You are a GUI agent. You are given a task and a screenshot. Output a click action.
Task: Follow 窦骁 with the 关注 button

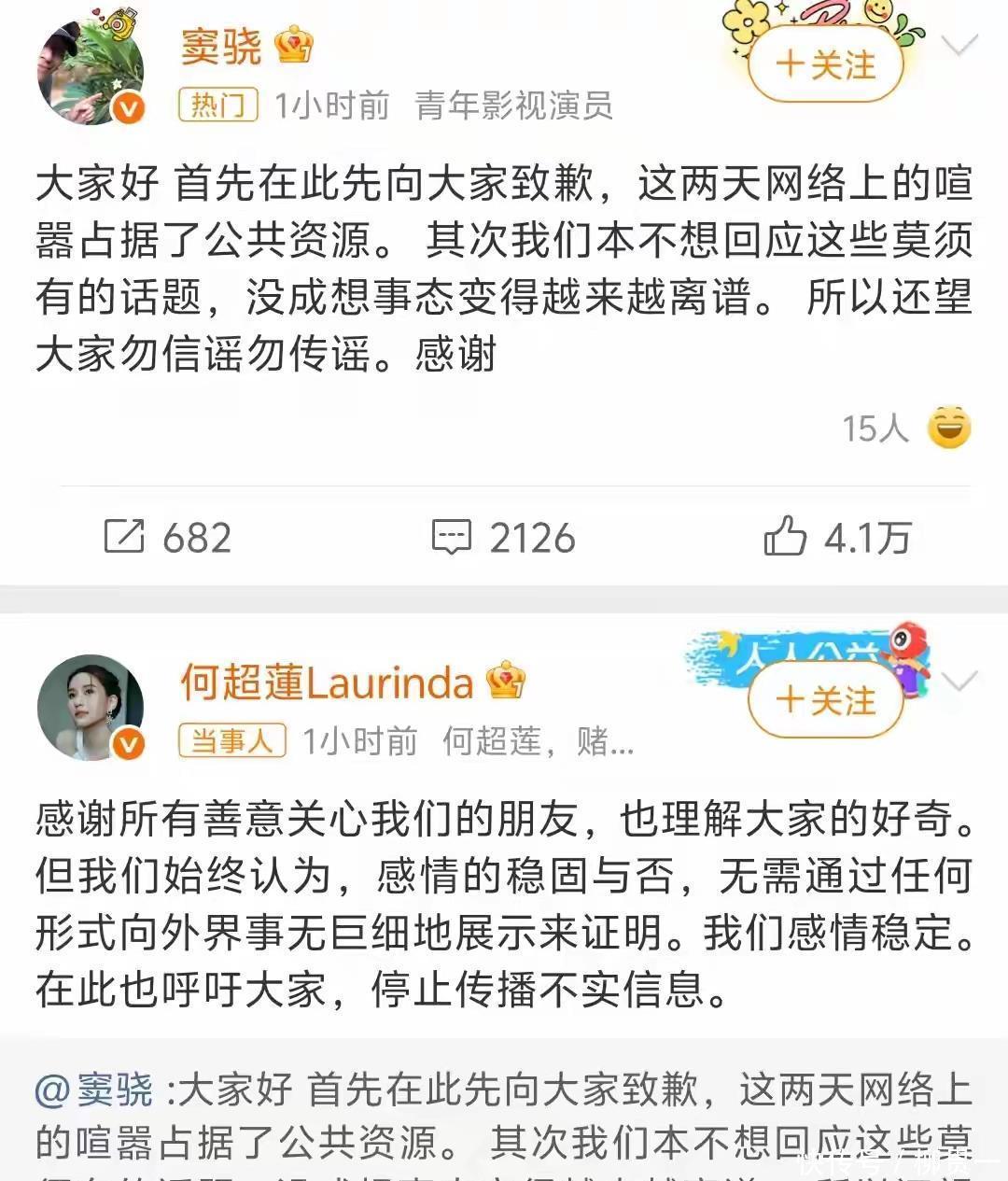pyautogui.click(x=825, y=65)
